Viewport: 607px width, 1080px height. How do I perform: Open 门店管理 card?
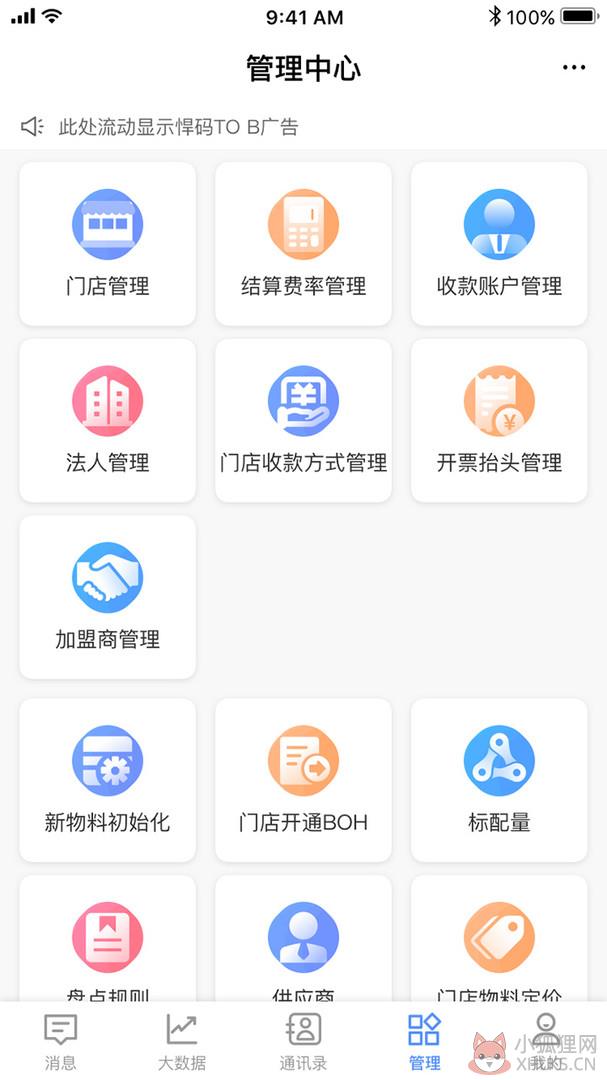[107, 244]
